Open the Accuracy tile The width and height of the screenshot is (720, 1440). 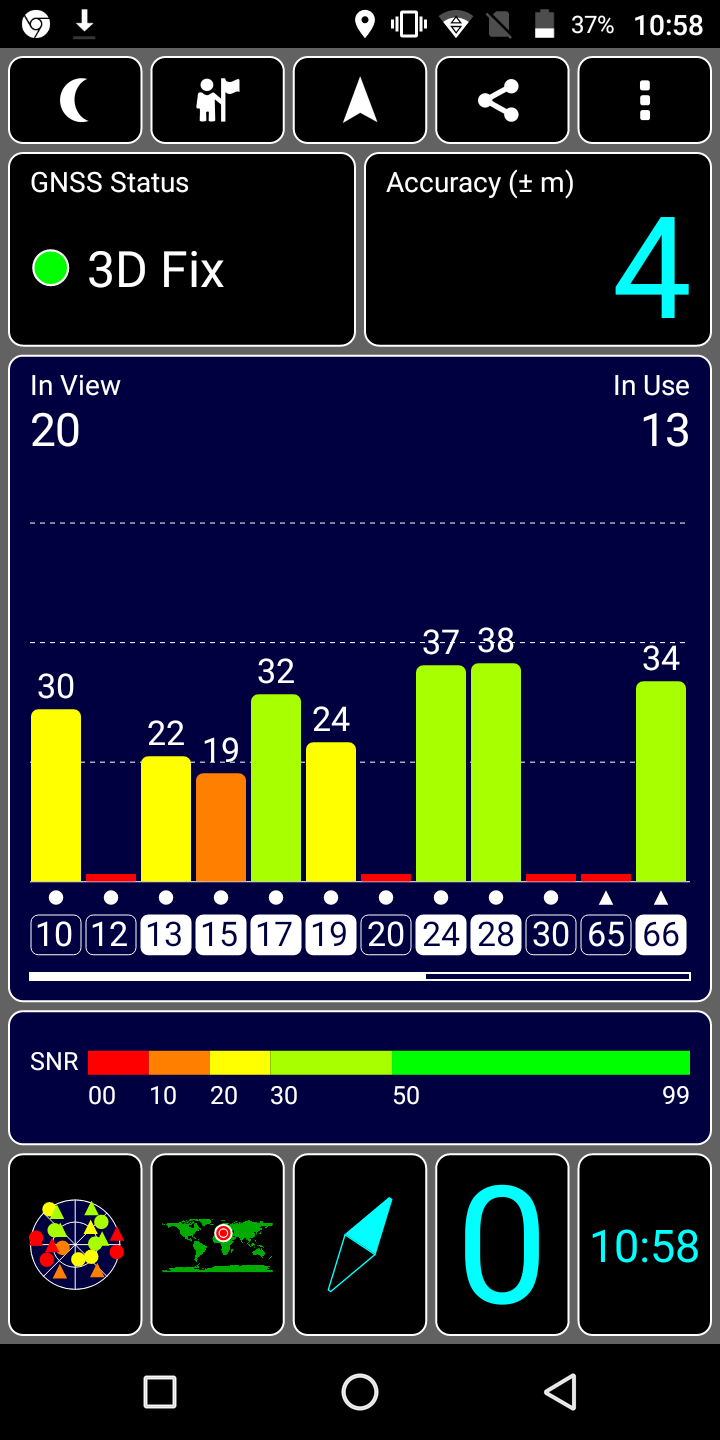pyautogui.click(x=538, y=249)
